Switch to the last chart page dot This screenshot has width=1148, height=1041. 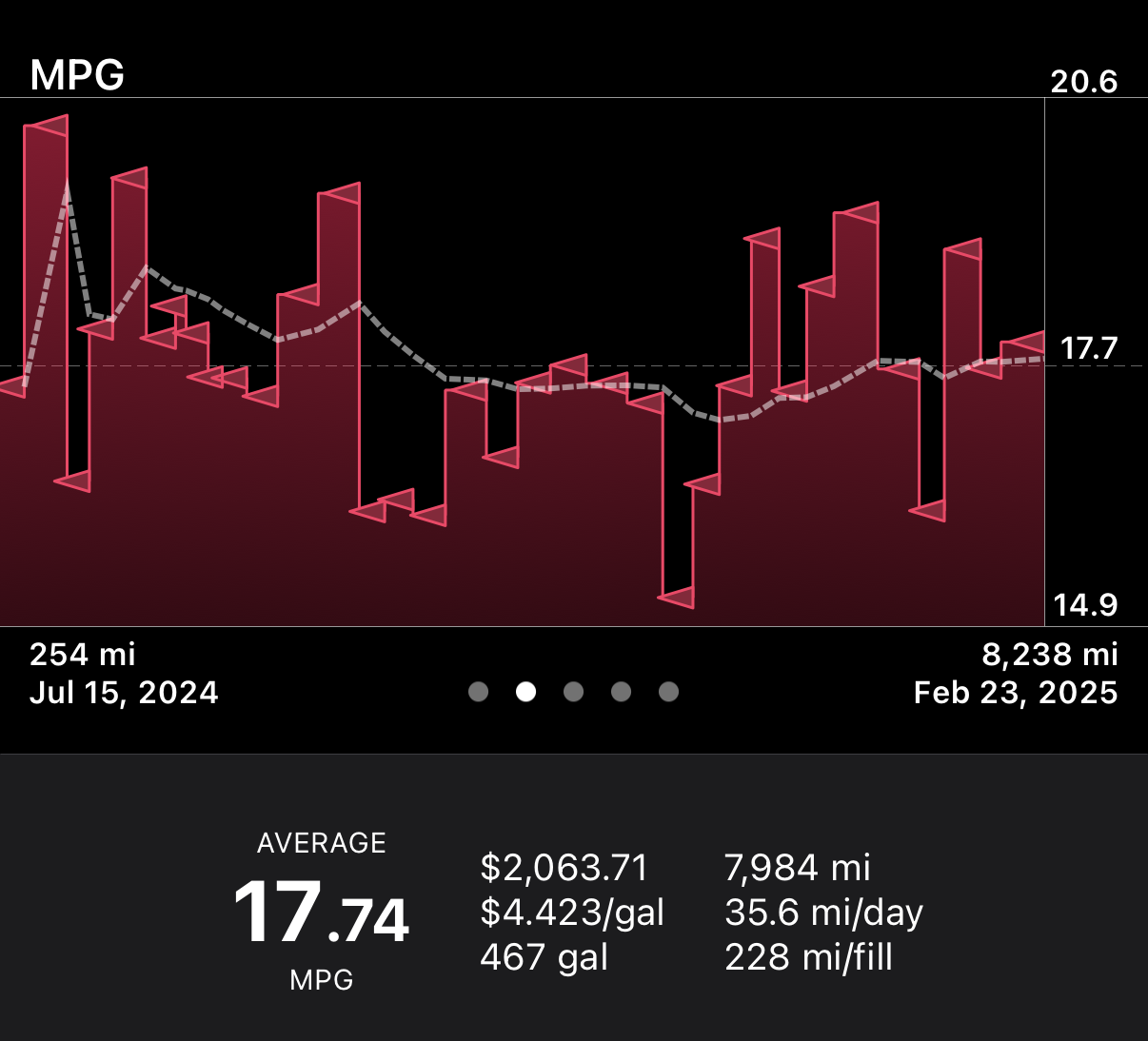(x=668, y=692)
